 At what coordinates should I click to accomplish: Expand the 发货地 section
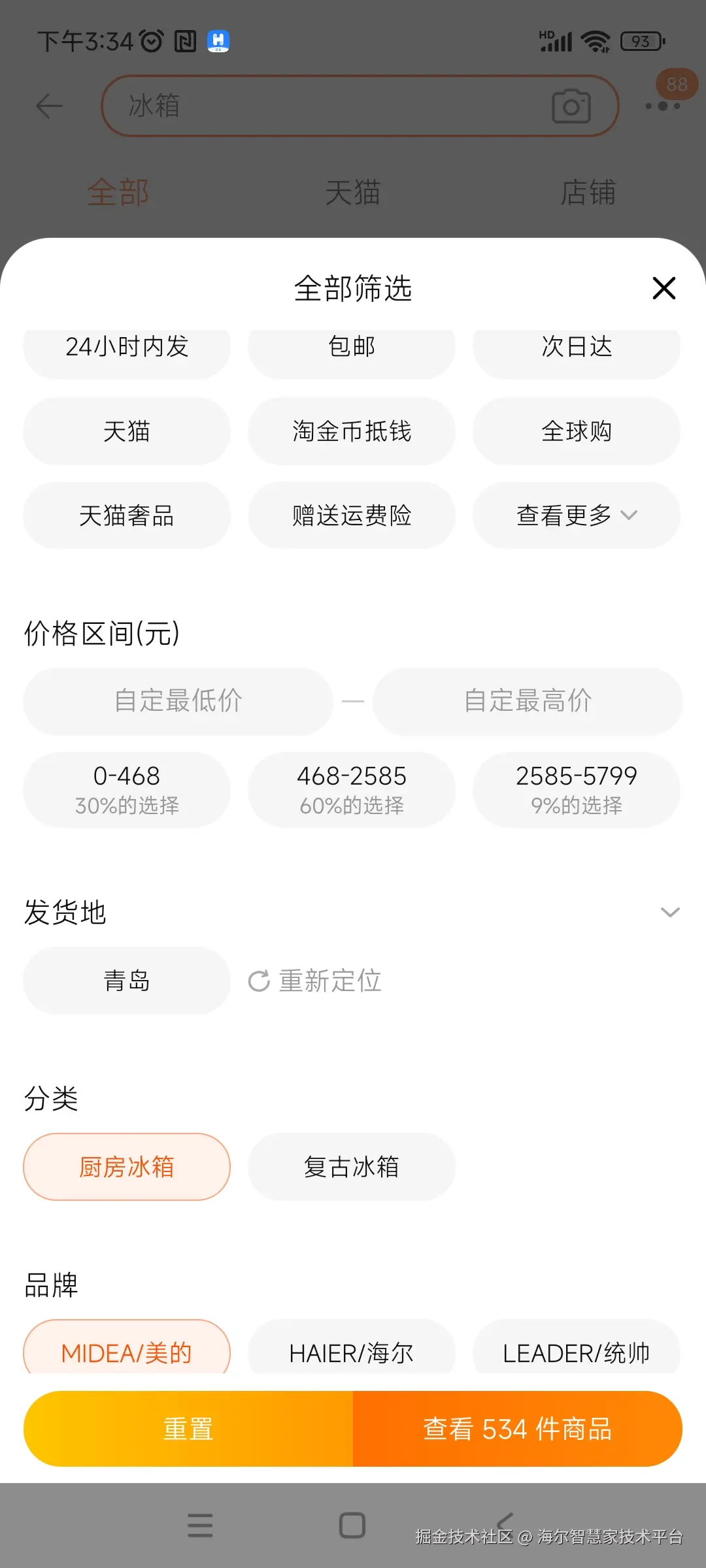tap(670, 912)
